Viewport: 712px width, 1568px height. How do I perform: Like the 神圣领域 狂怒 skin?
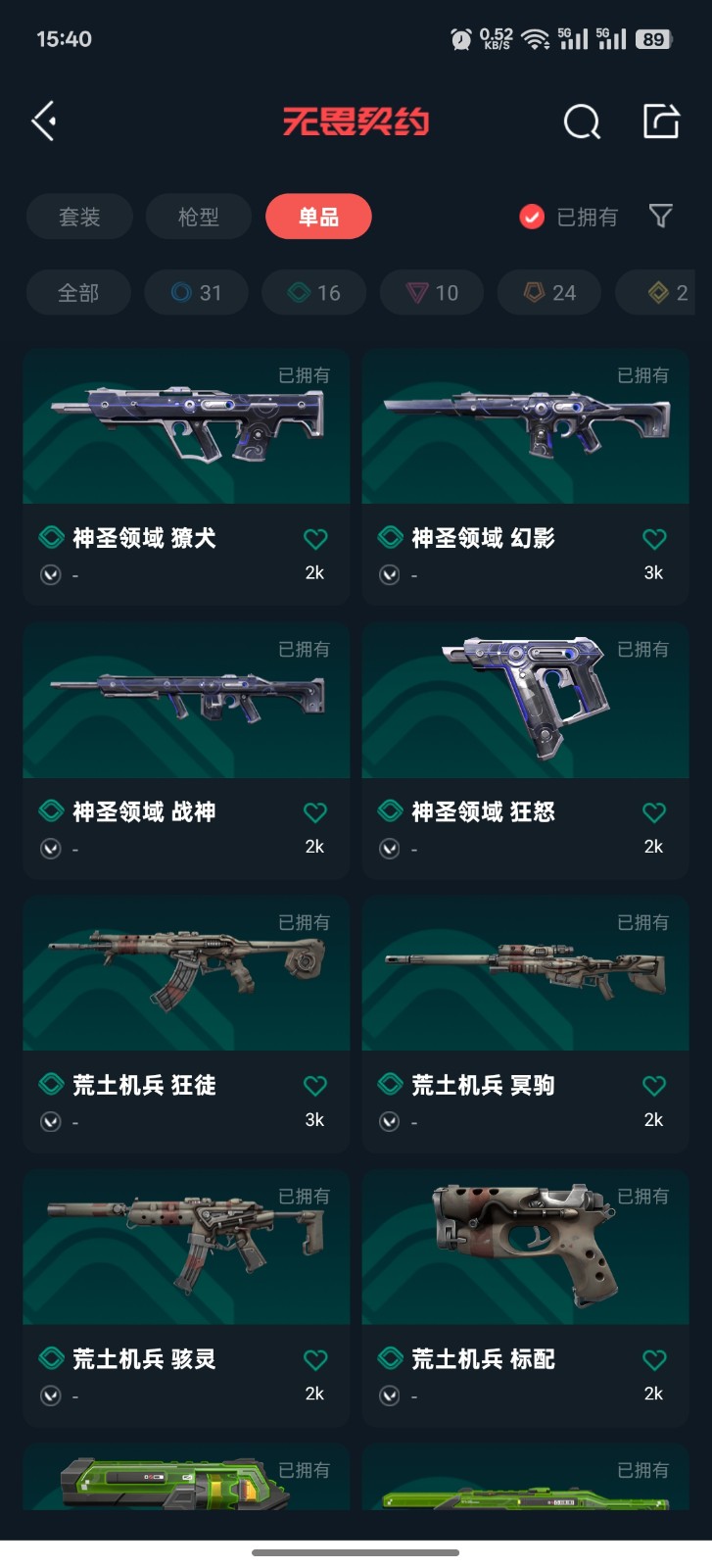pos(654,812)
